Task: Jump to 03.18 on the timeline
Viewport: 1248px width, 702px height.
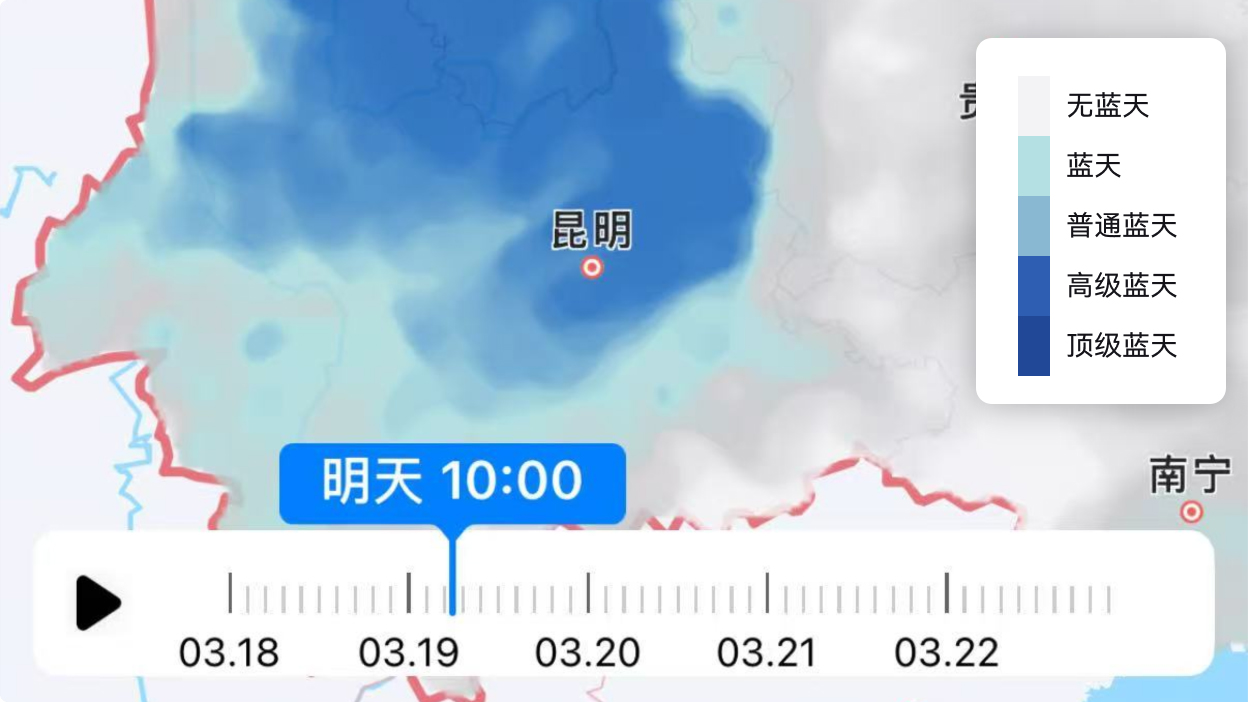Action: [x=229, y=652]
